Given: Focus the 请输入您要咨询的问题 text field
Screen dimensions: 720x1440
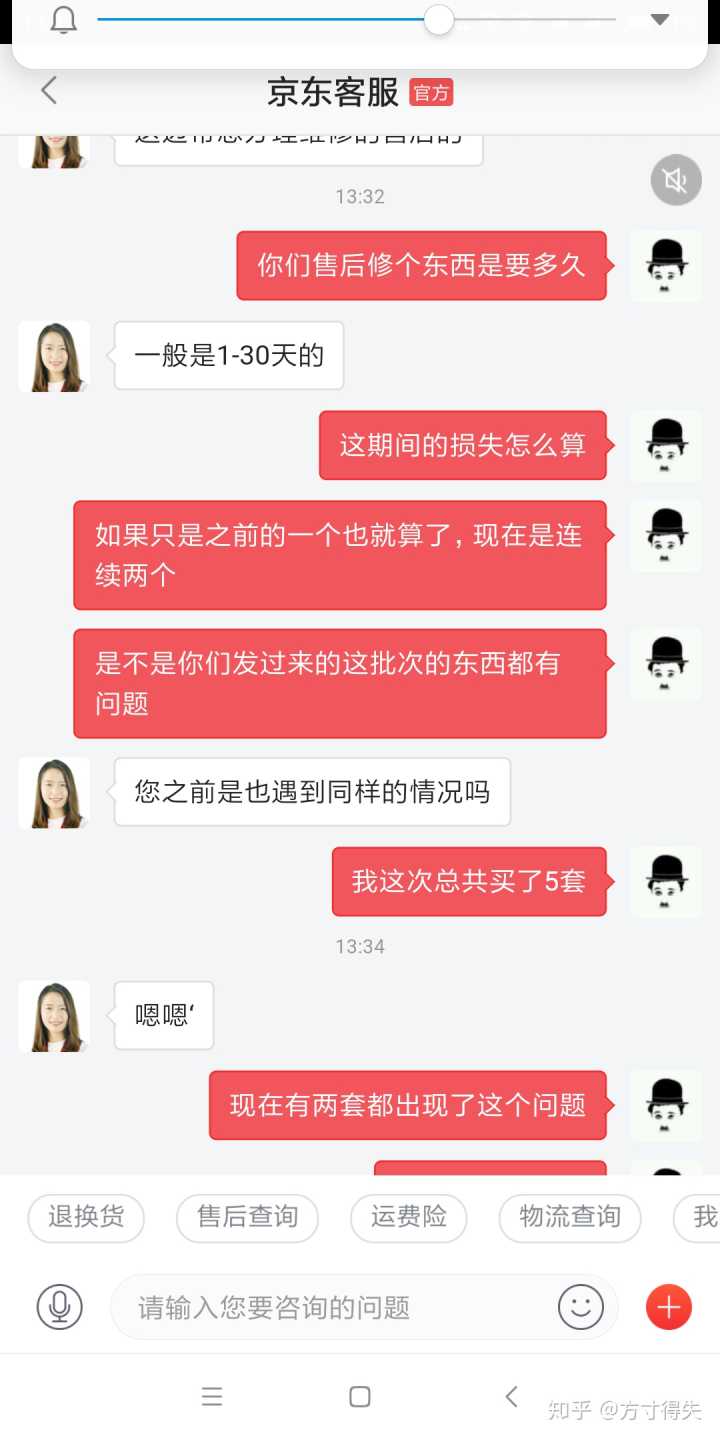Looking at the screenshot, I should [x=340, y=1307].
